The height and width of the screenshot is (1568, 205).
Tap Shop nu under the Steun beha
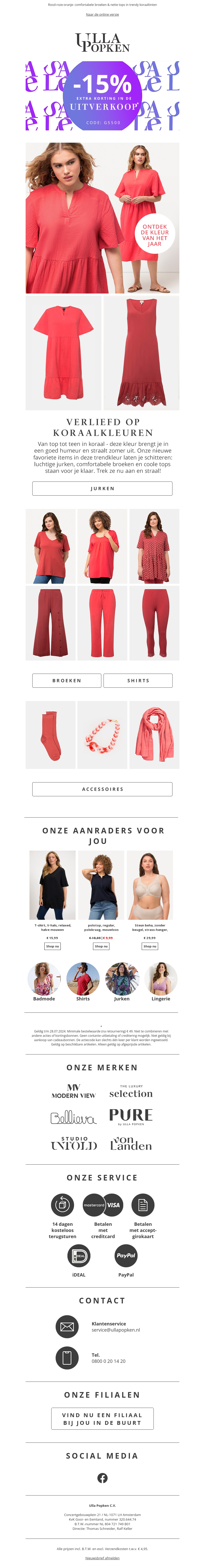[x=150, y=946]
